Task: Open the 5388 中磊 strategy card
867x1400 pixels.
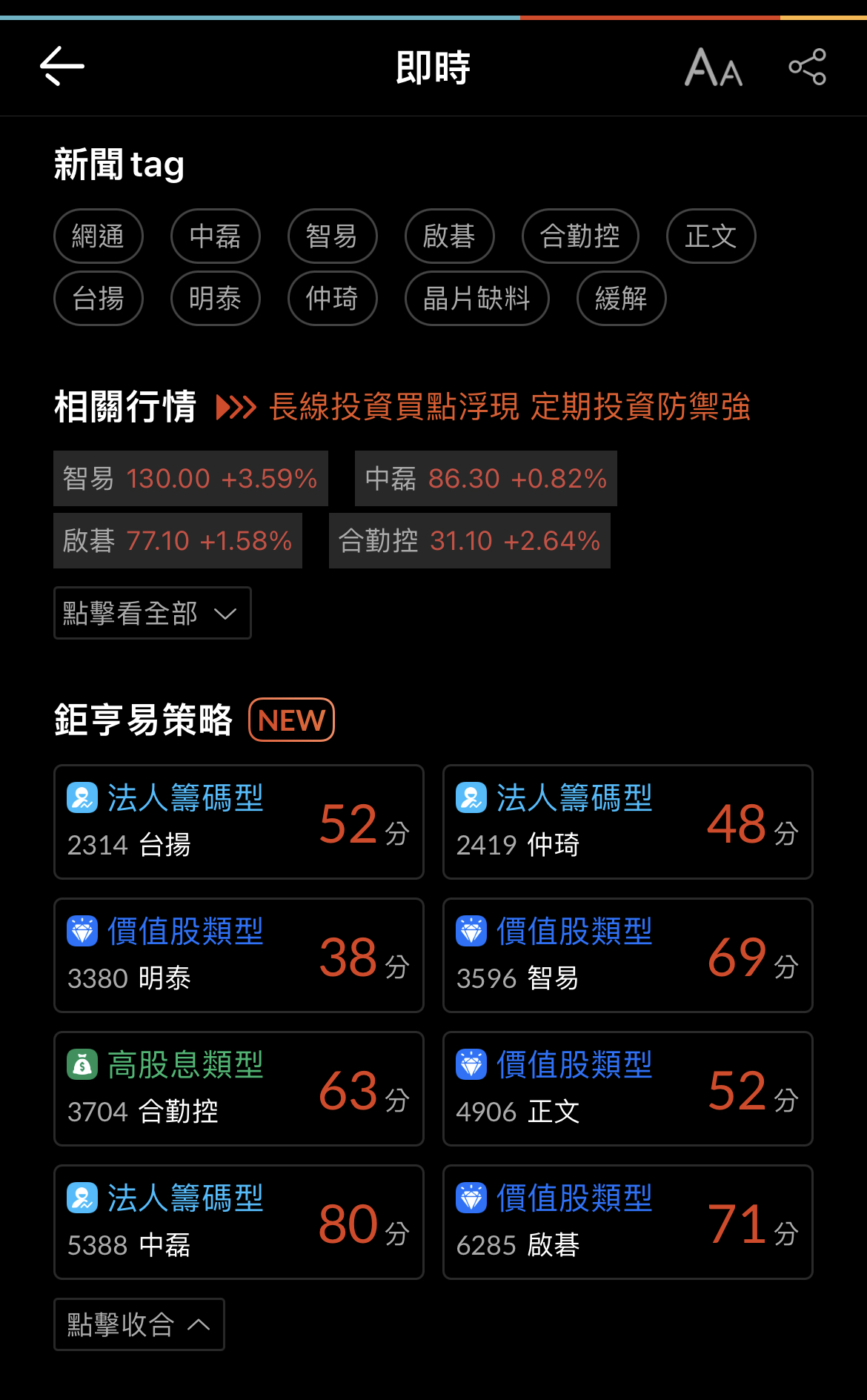Action: click(239, 1222)
